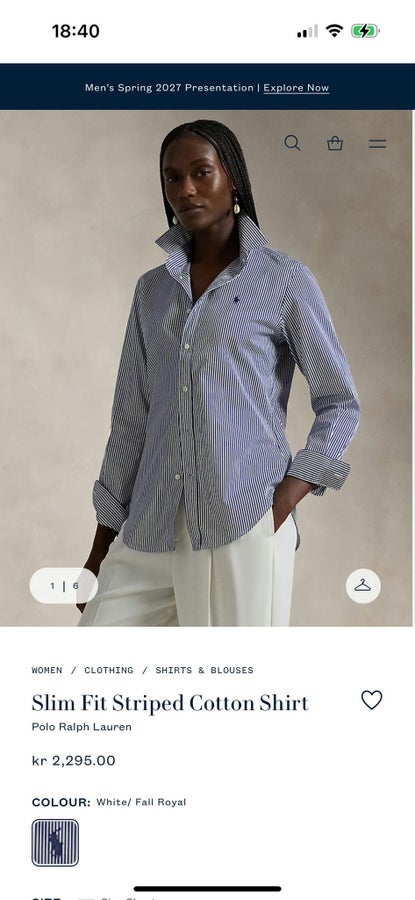Tap the hanger icon on the photo
The image size is (415, 900).
[x=363, y=585]
